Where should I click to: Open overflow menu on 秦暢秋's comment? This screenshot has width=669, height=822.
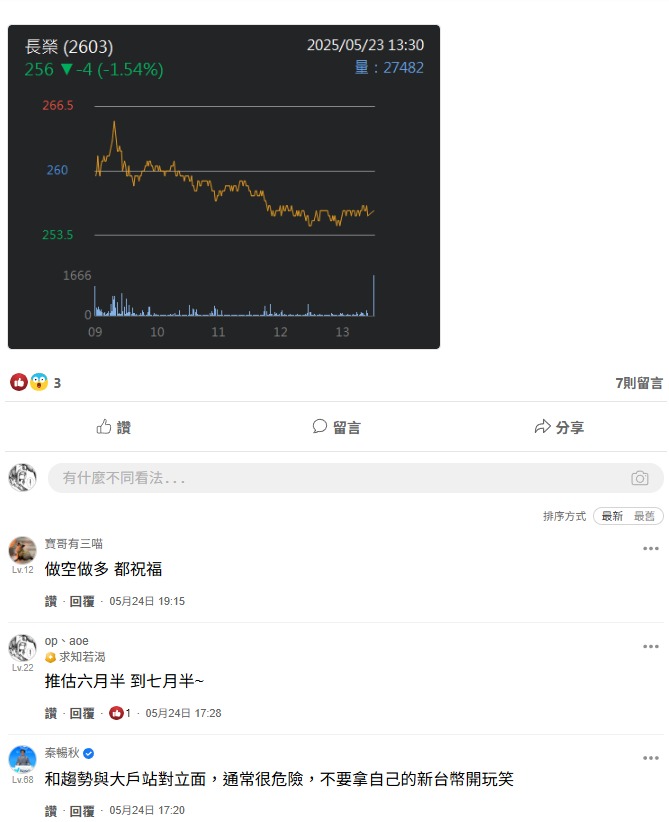[651, 759]
